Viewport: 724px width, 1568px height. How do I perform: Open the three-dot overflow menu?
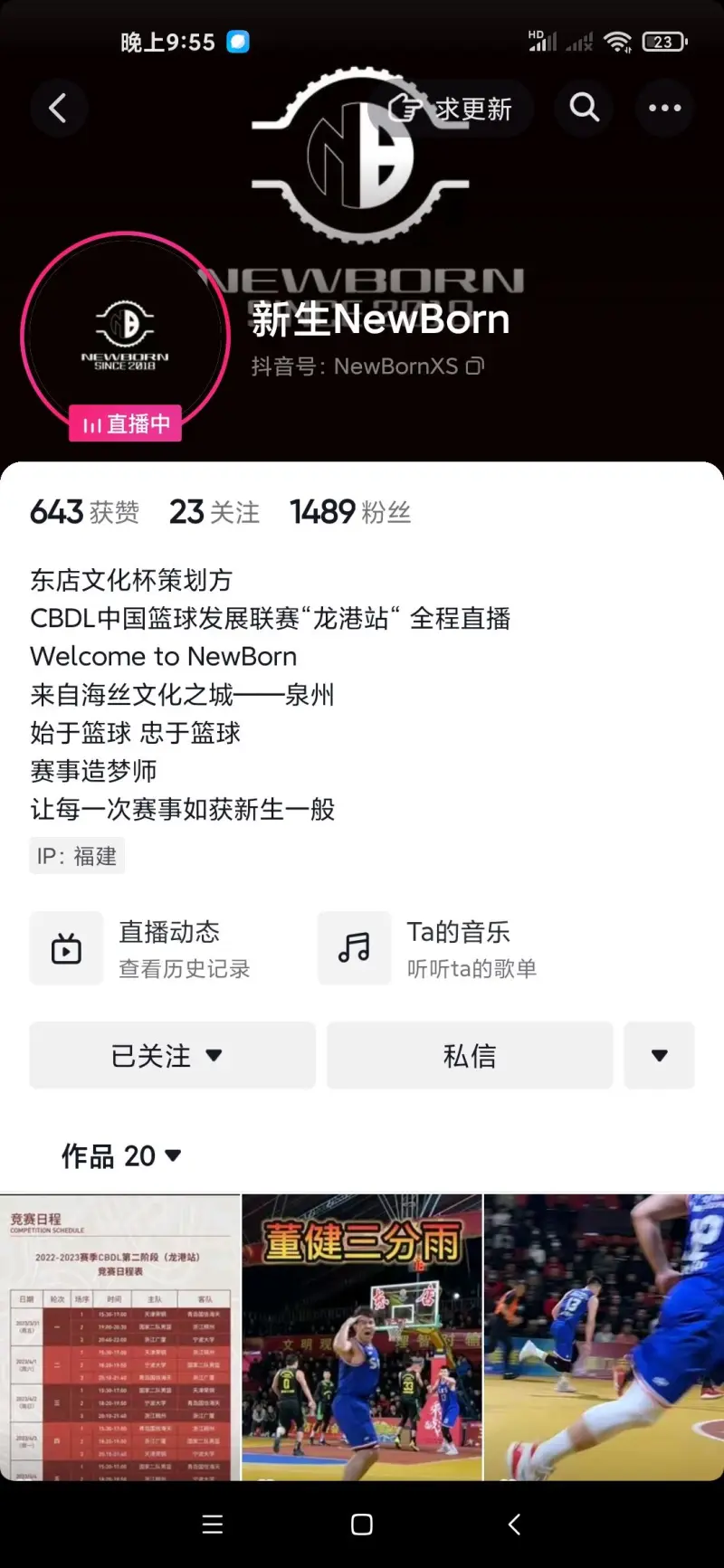coord(664,109)
